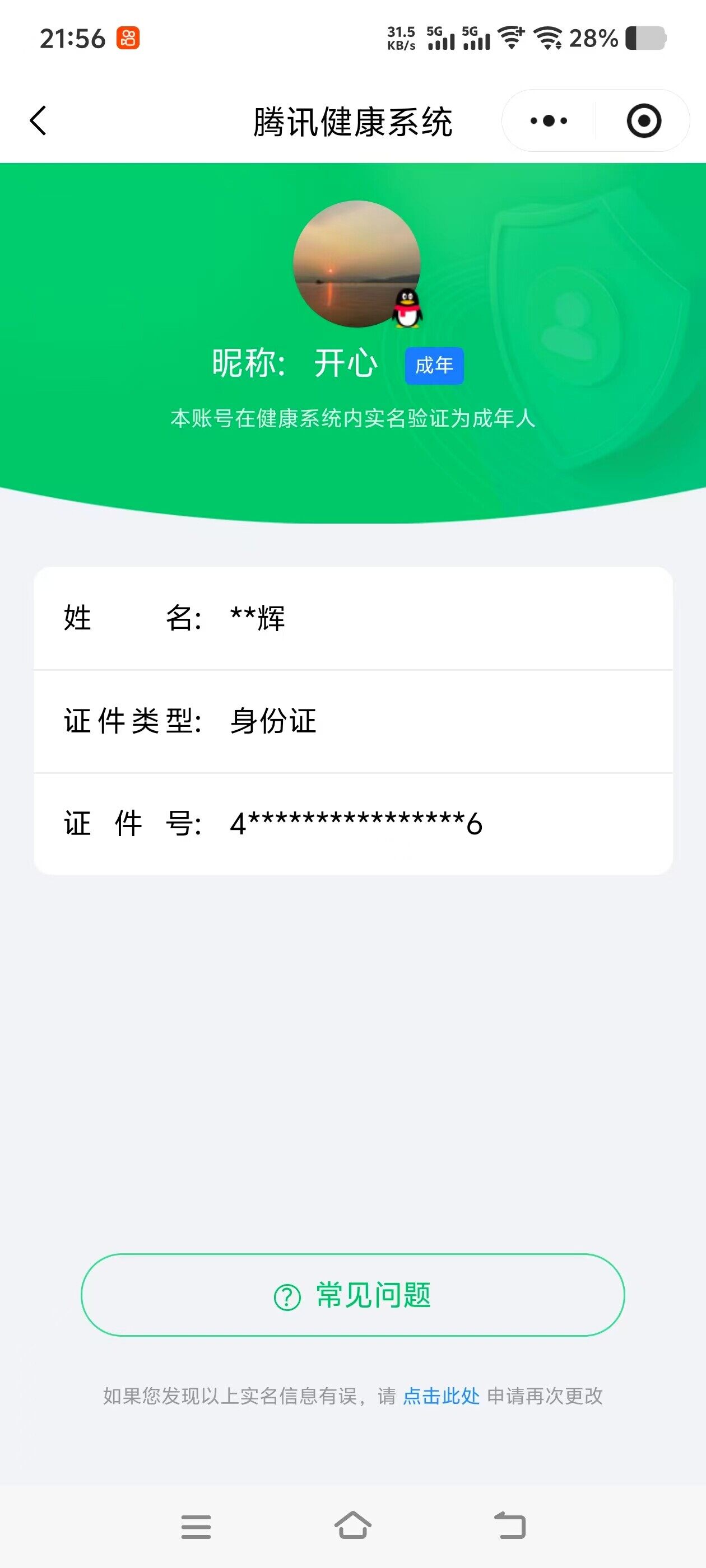Tap the Wi-Fi icon in the status bar
706x1568 pixels.
coord(547,38)
